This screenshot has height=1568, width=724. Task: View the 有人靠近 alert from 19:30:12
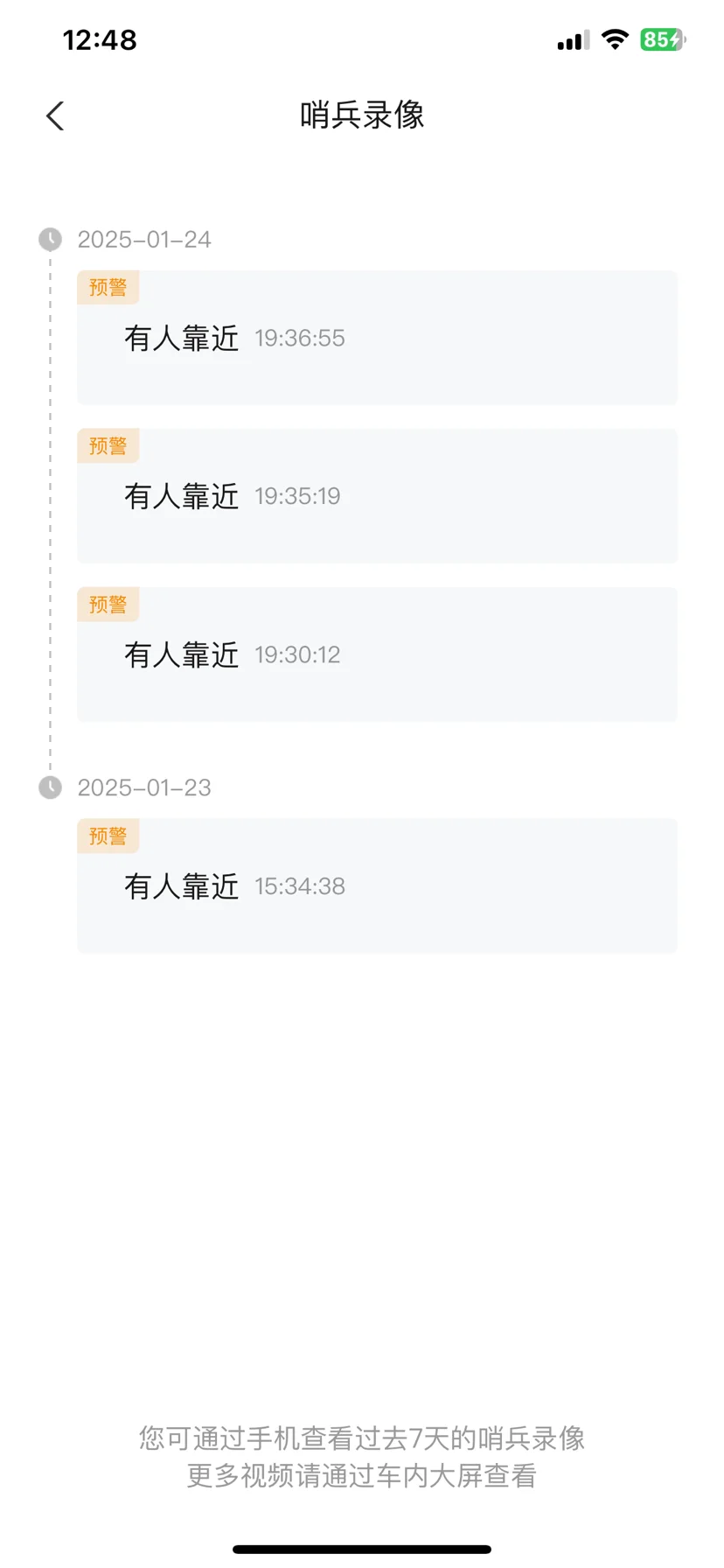pos(377,654)
